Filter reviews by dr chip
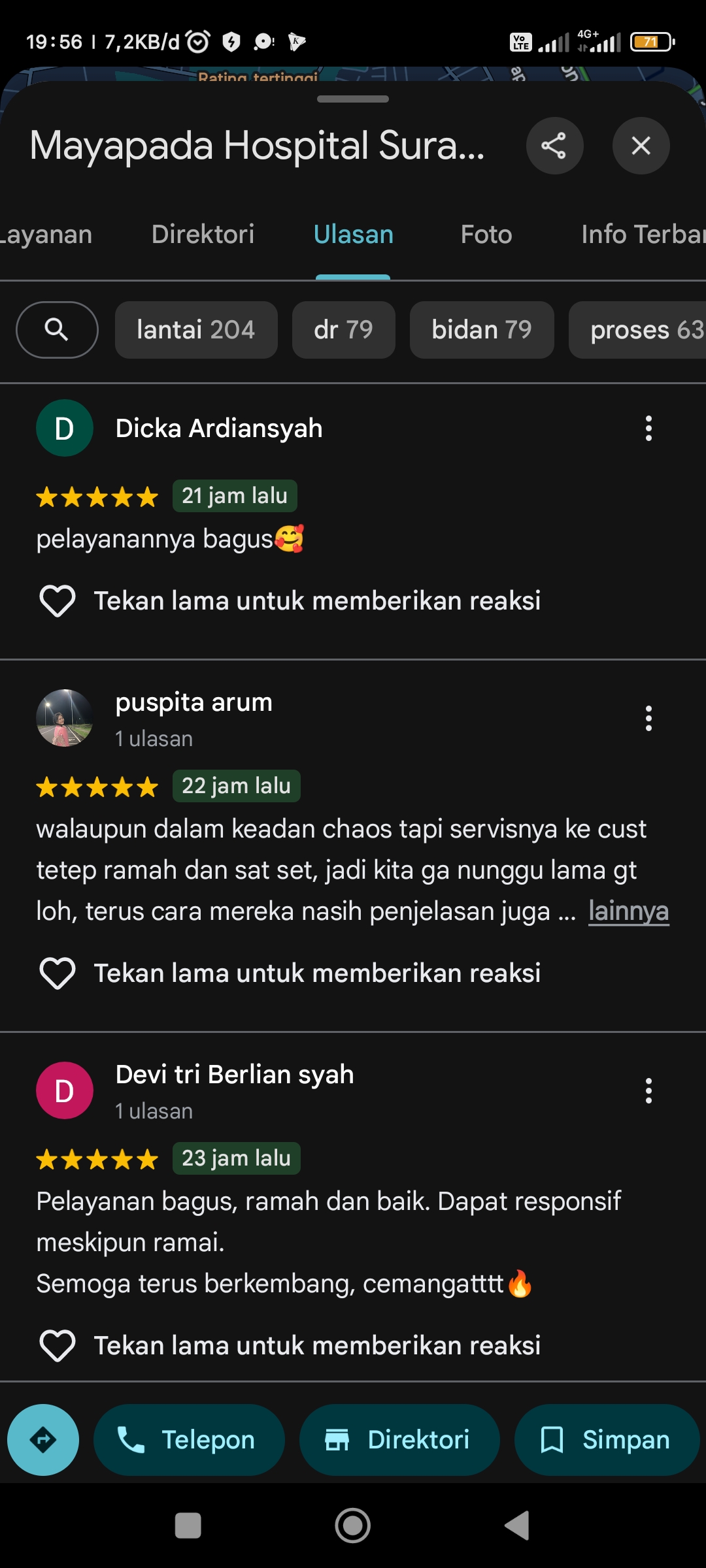Image resolution: width=706 pixels, height=1568 pixels. pyautogui.click(x=344, y=330)
